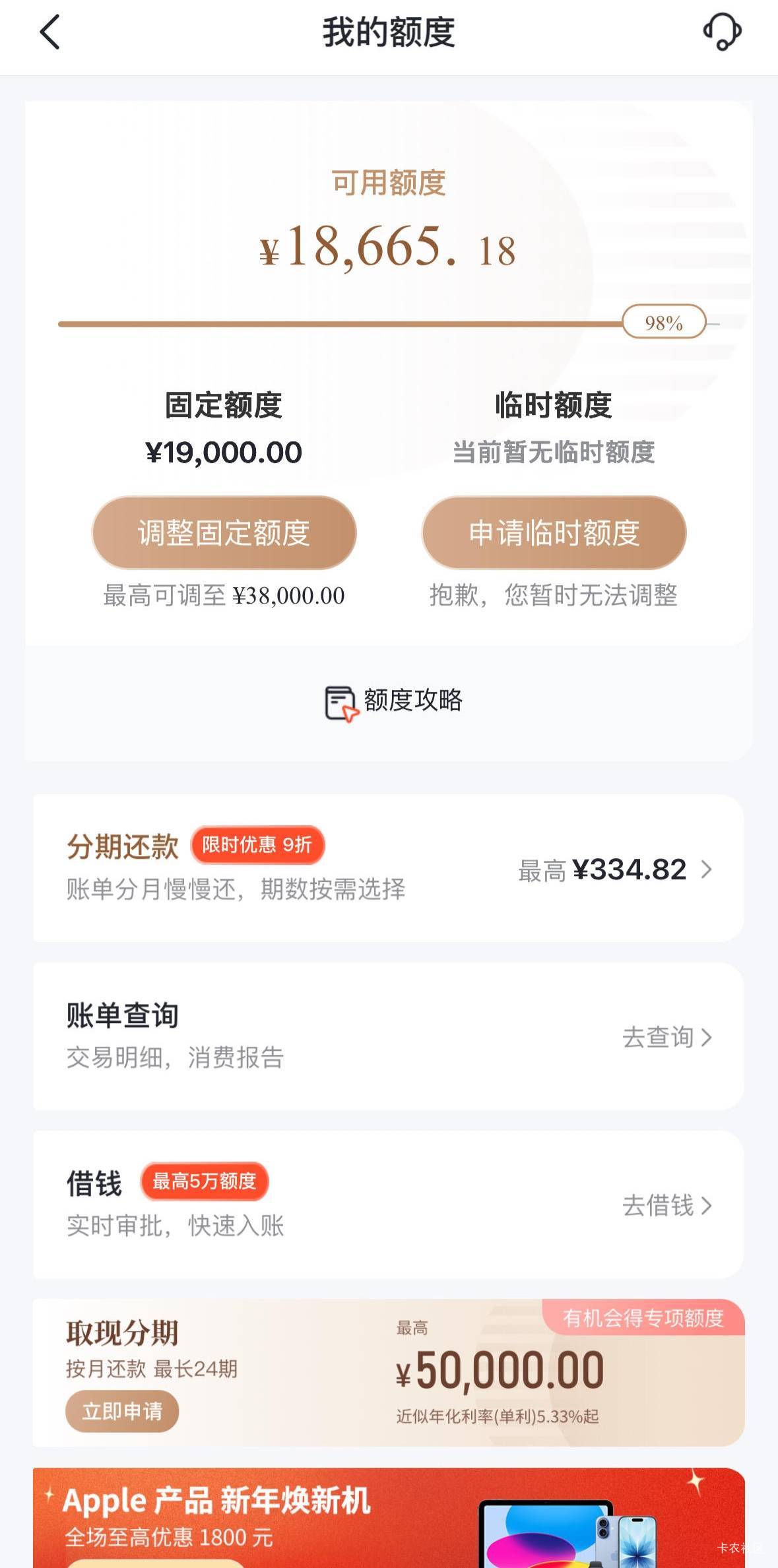The width and height of the screenshot is (778, 1568).
Task: Open customer service headset icon
Action: 722,32
